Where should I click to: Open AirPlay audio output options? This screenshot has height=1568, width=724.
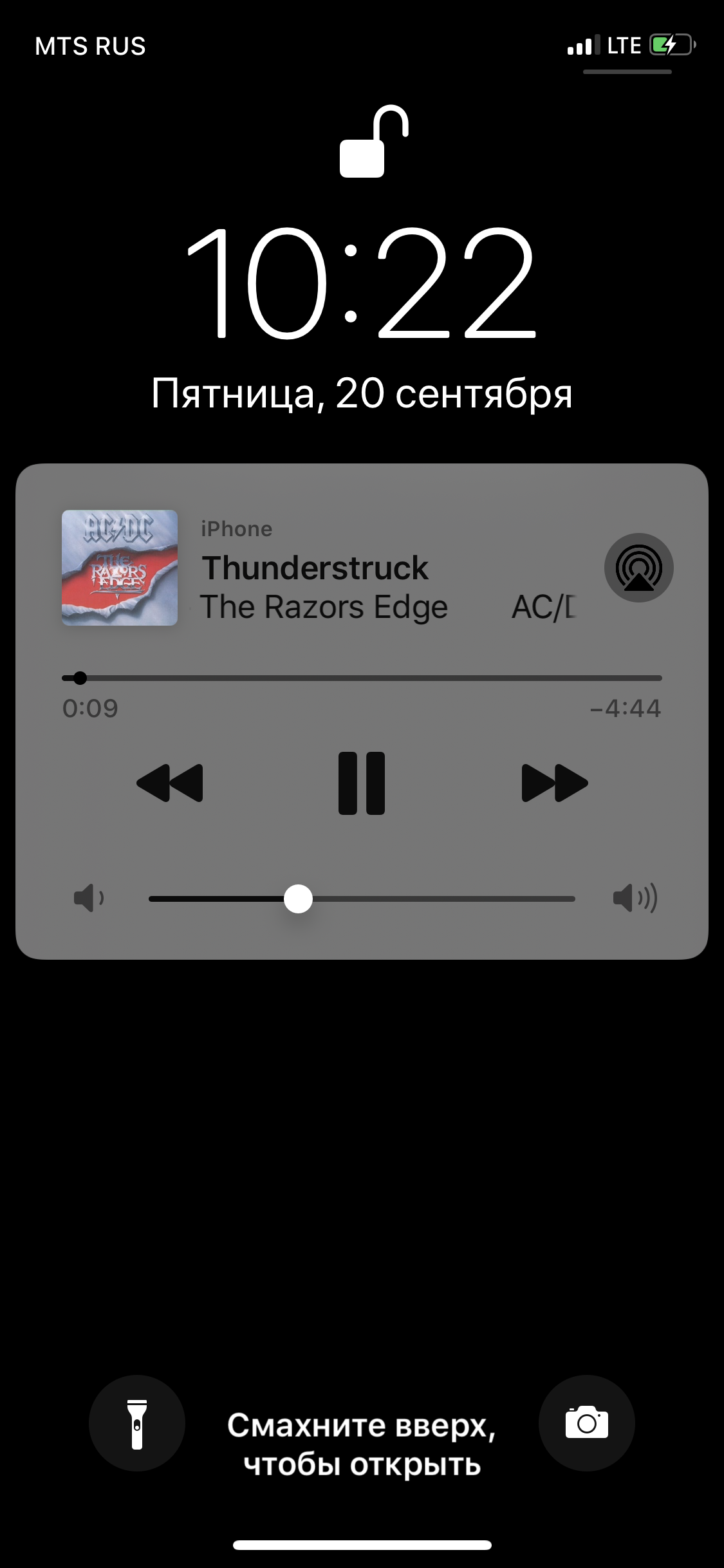[x=638, y=568]
